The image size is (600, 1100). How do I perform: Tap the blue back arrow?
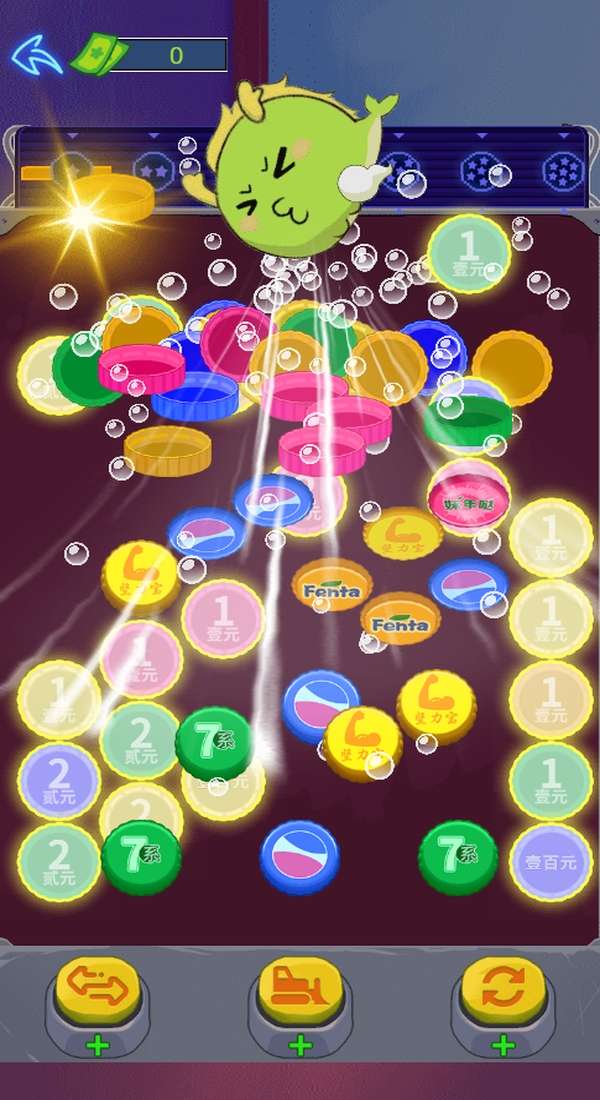(x=36, y=55)
